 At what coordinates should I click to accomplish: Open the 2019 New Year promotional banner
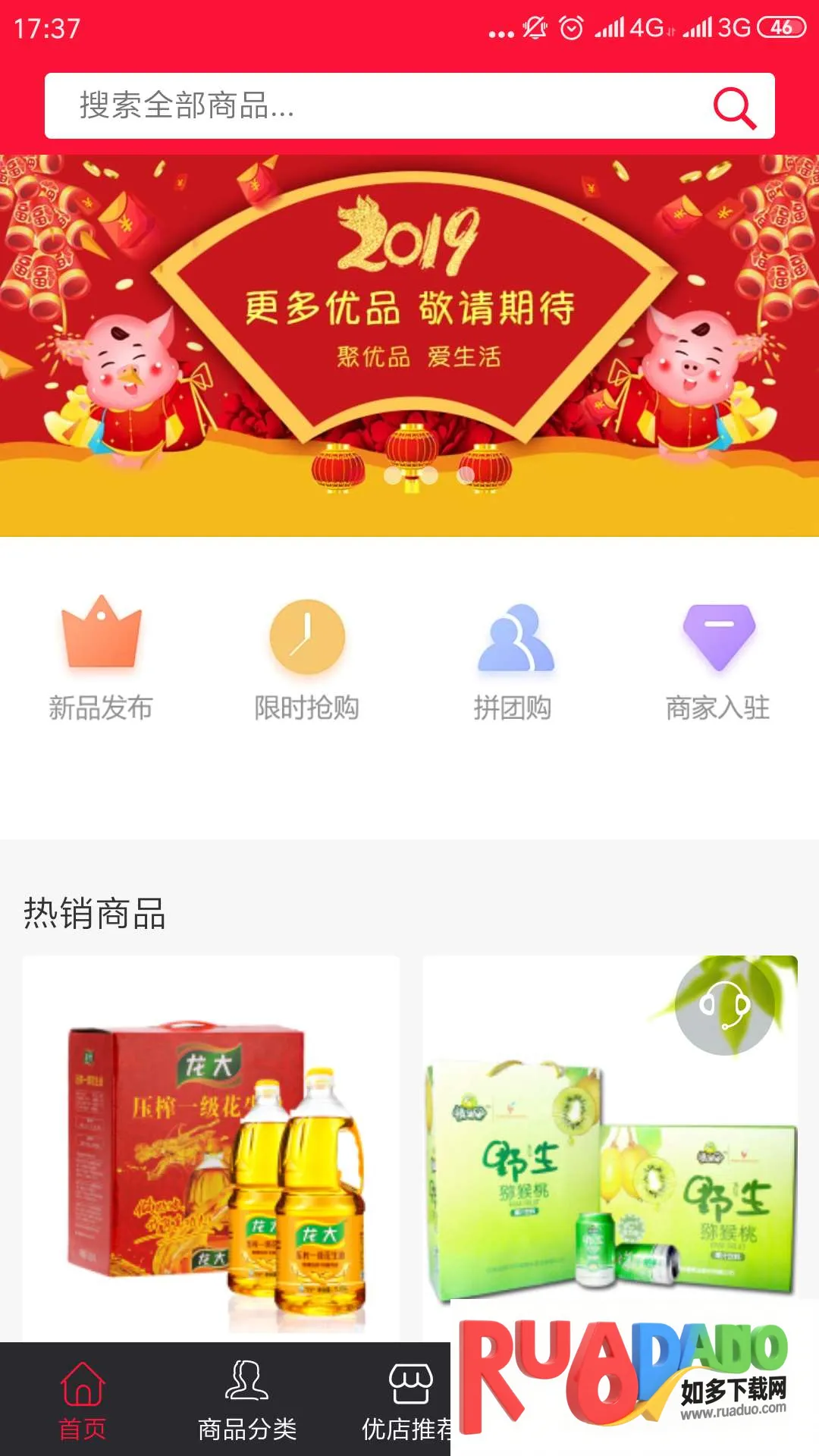click(x=409, y=334)
